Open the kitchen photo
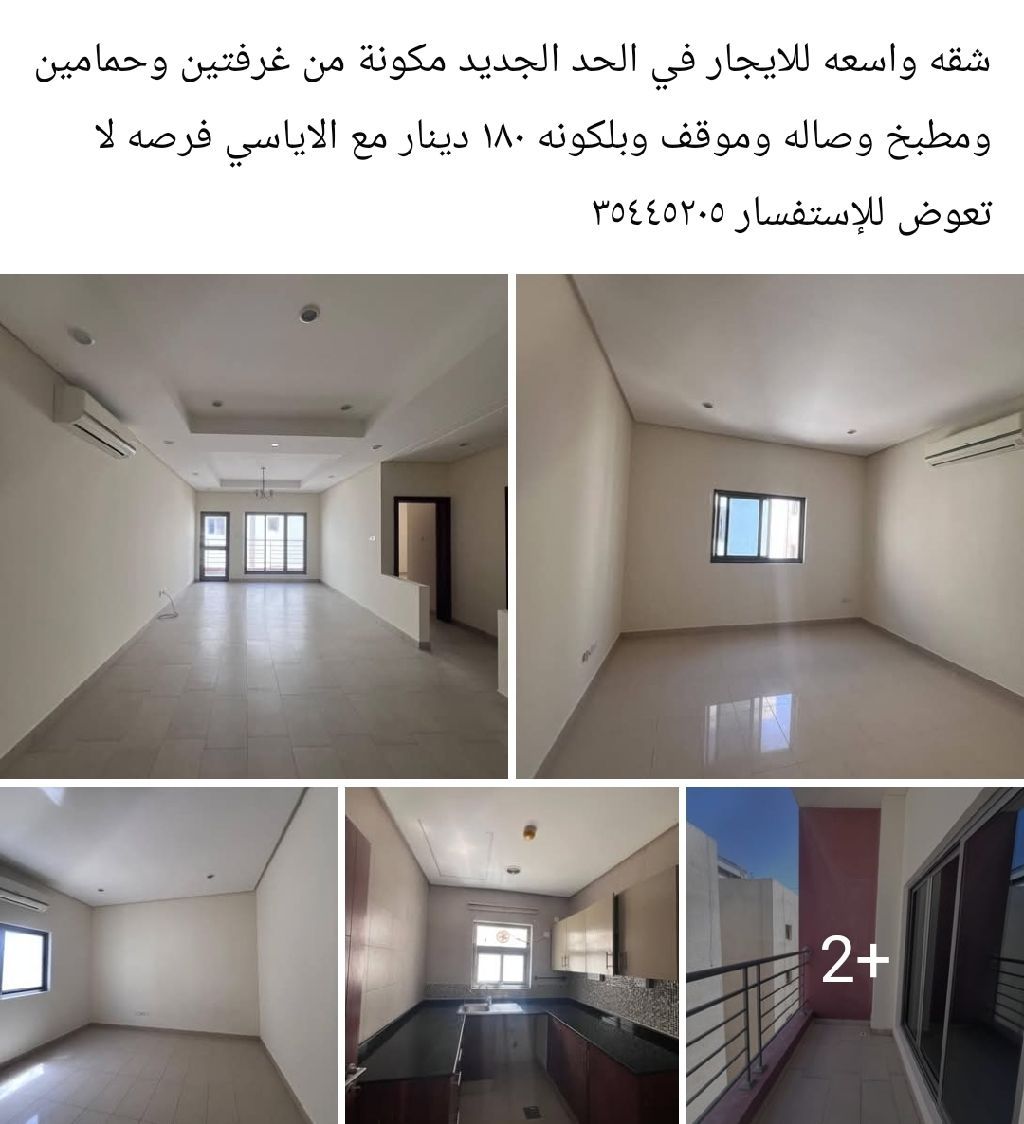The height and width of the screenshot is (1124, 1024). (x=511, y=955)
